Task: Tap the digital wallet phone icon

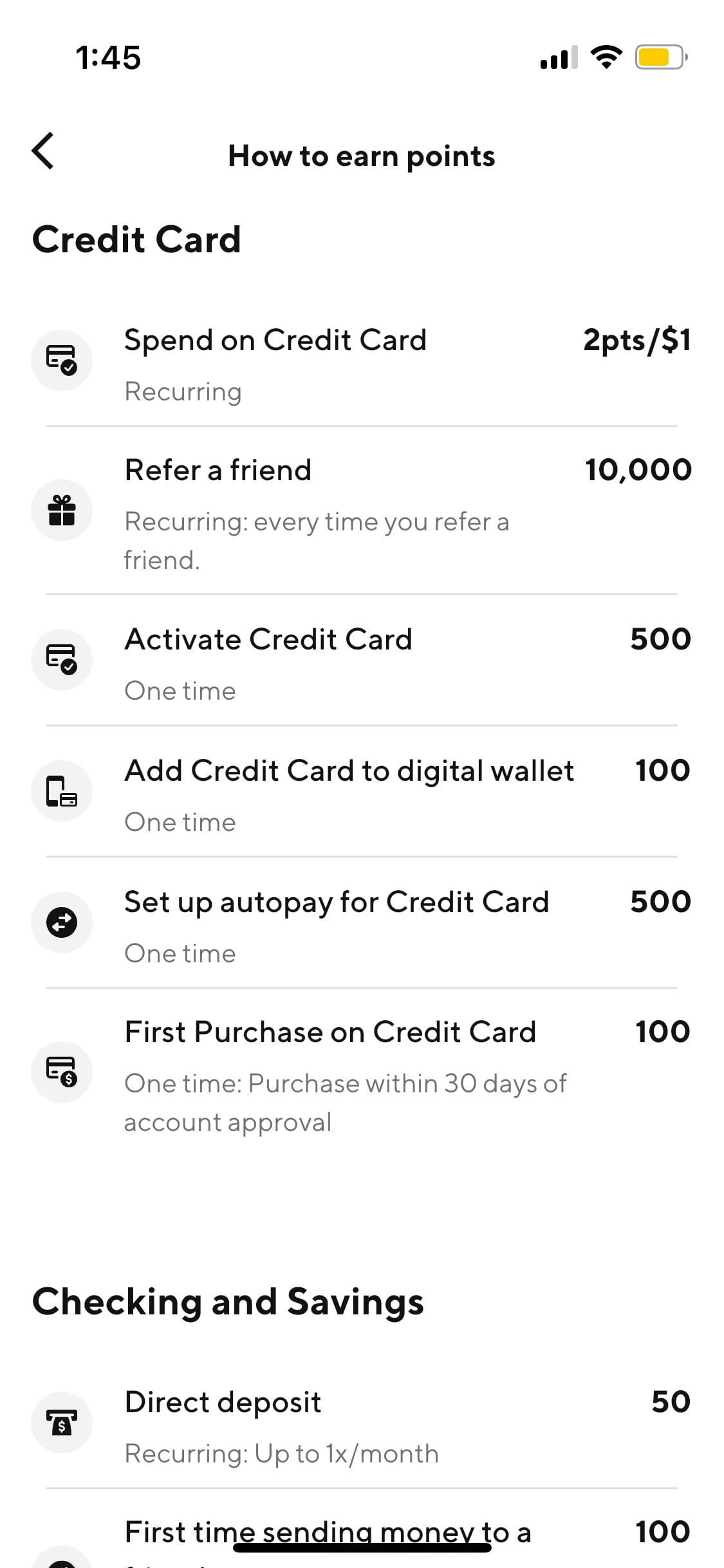Action: point(61,791)
